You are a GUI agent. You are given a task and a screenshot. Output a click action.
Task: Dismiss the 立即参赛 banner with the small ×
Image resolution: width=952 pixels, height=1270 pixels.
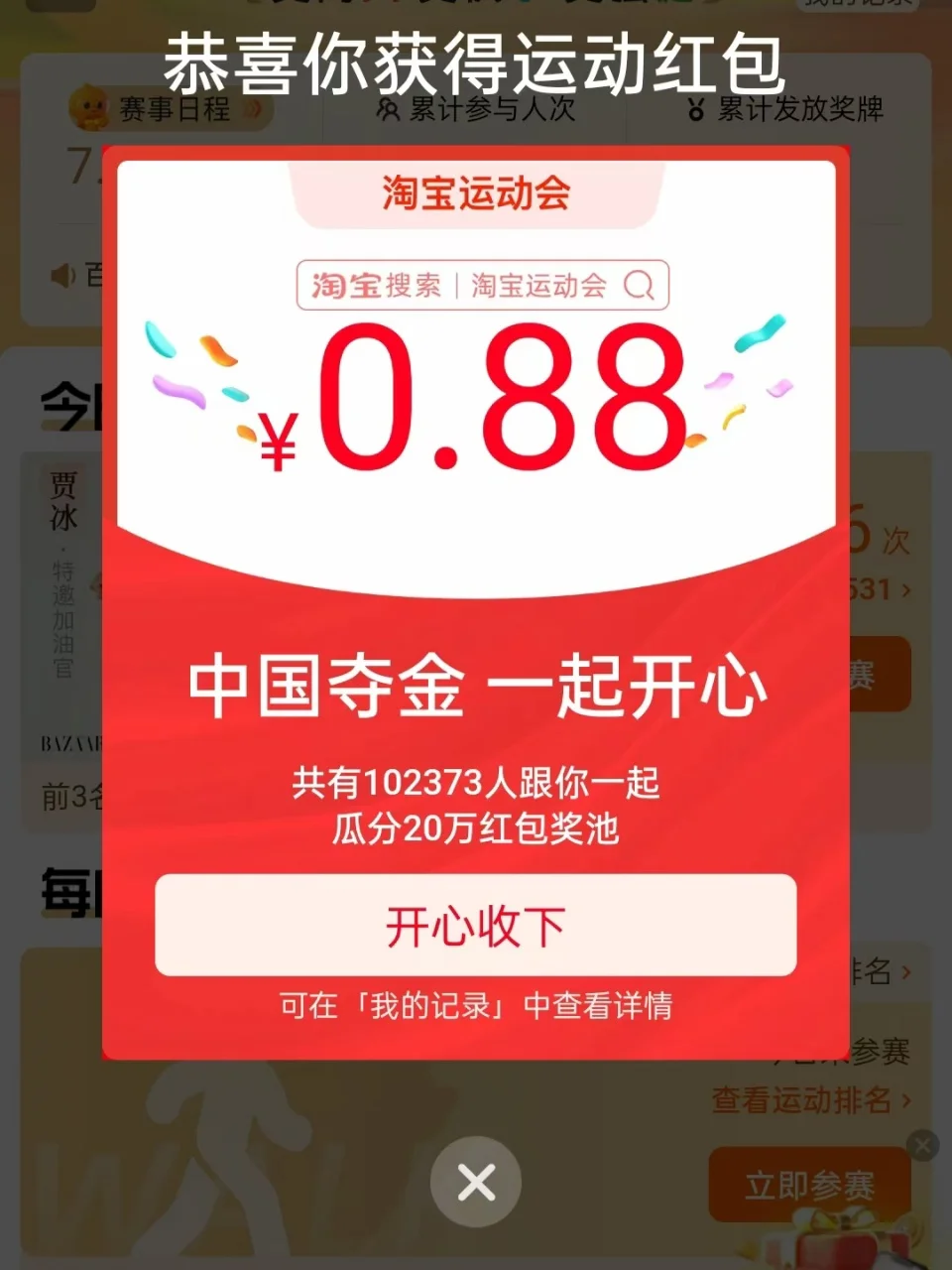(x=923, y=1146)
